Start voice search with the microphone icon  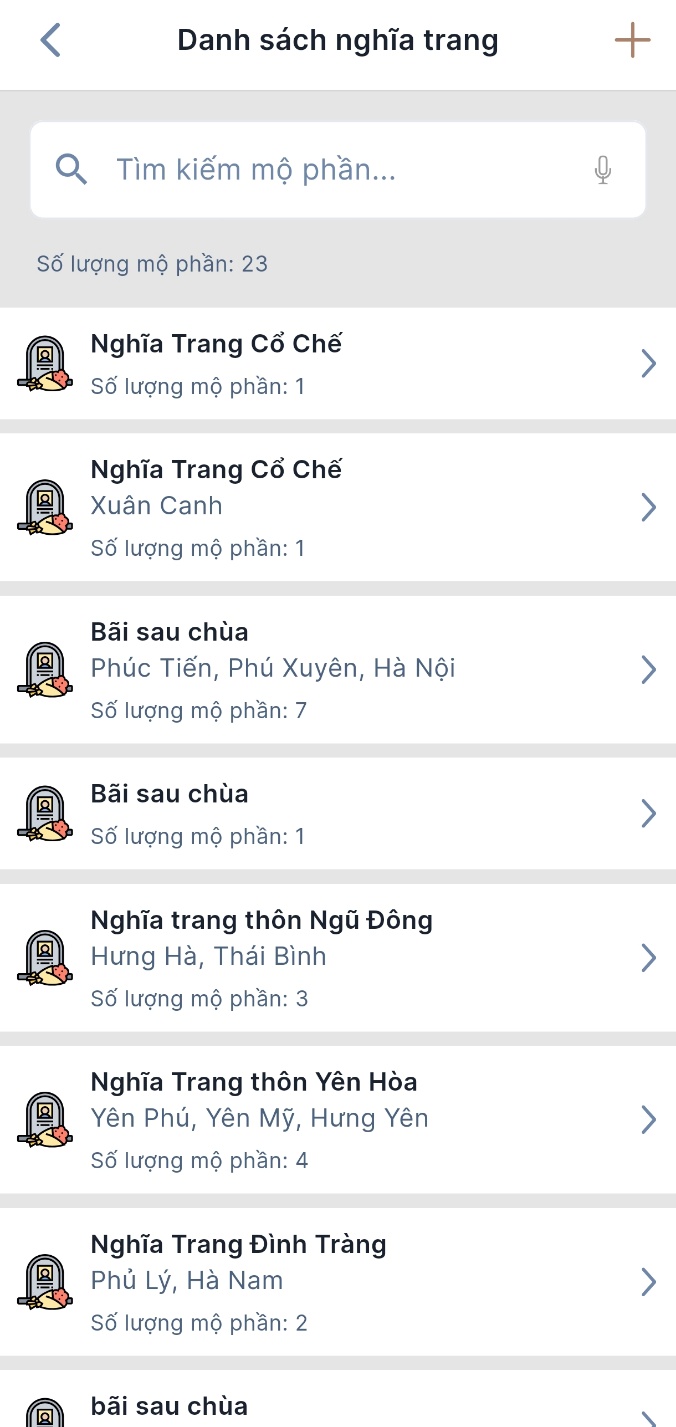pyautogui.click(x=603, y=170)
